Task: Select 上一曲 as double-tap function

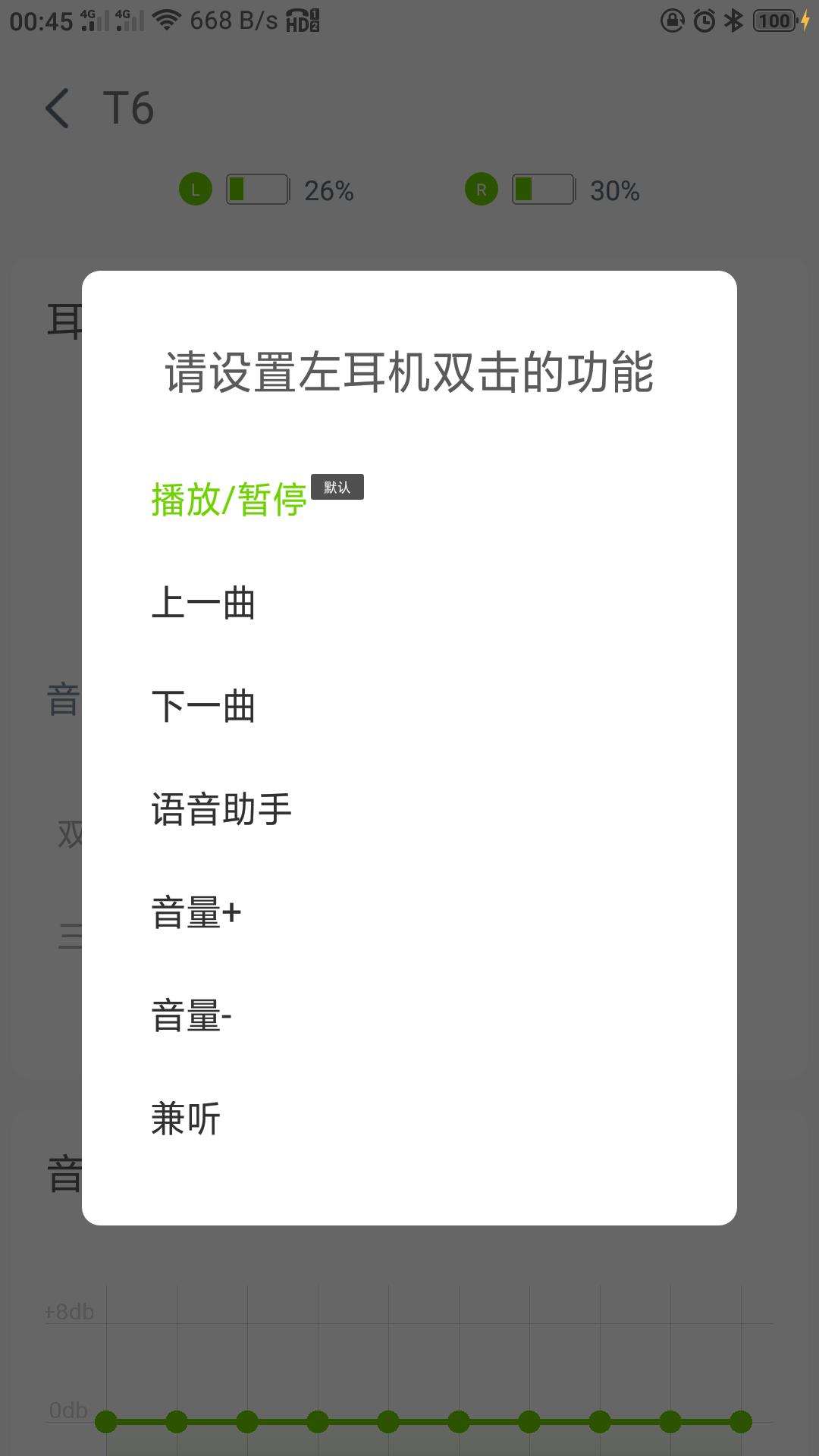Action: coord(202,603)
